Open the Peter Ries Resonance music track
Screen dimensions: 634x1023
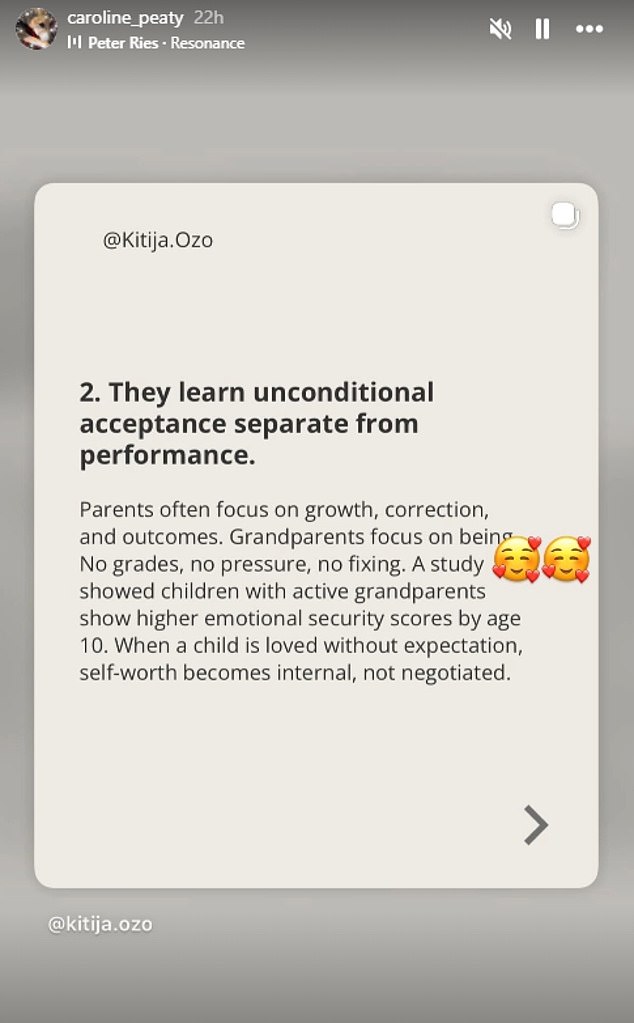[165, 43]
